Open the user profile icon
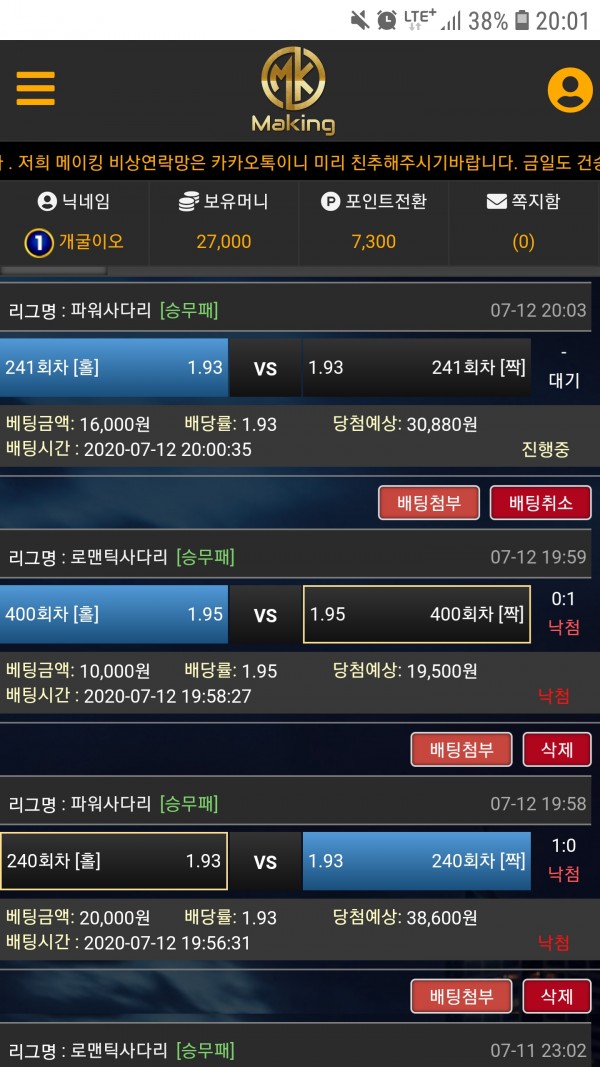This screenshot has height=1067, width=600. click(569, 89)
